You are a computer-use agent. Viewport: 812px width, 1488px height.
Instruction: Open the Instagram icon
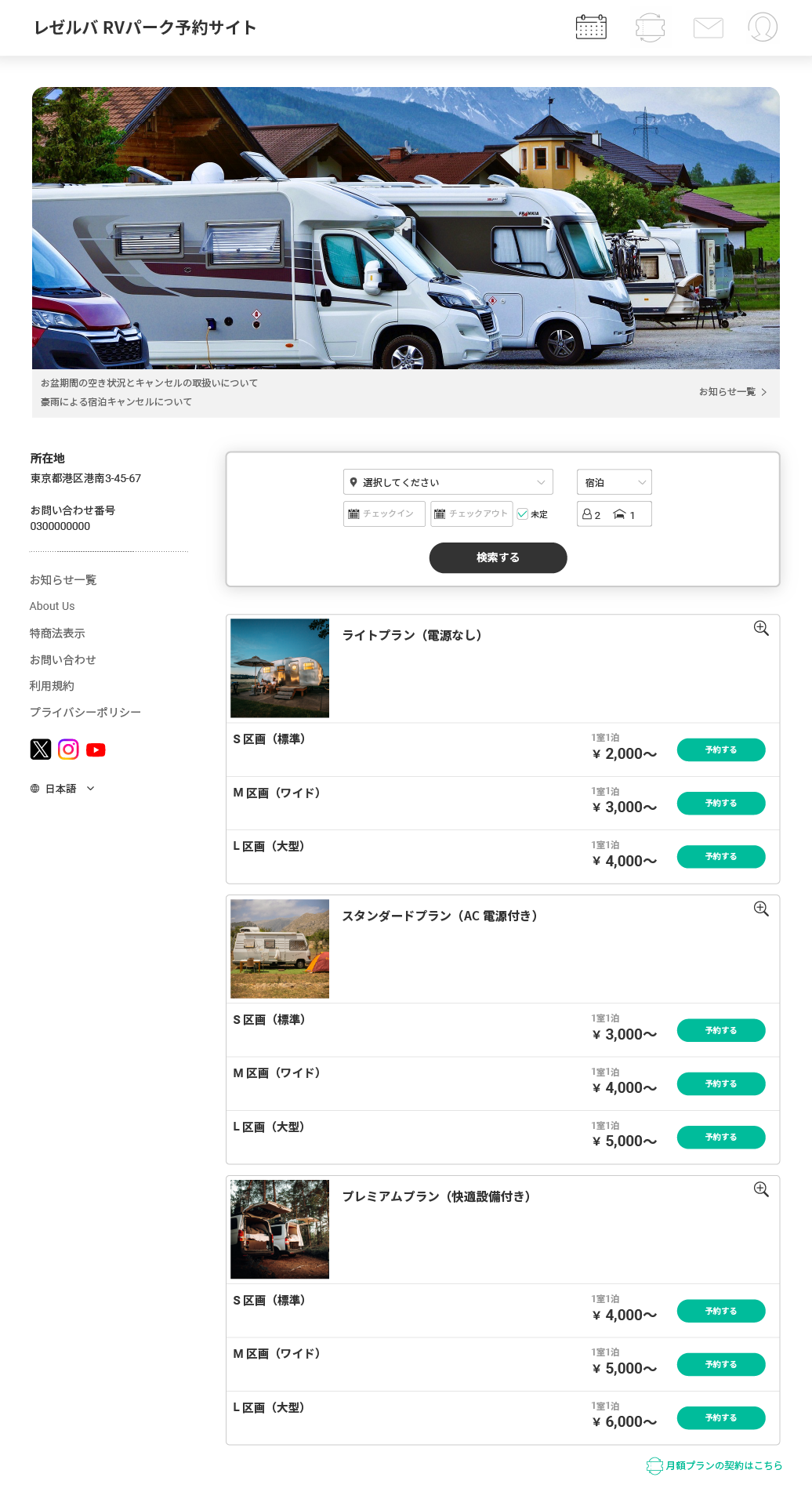point(68,749)
